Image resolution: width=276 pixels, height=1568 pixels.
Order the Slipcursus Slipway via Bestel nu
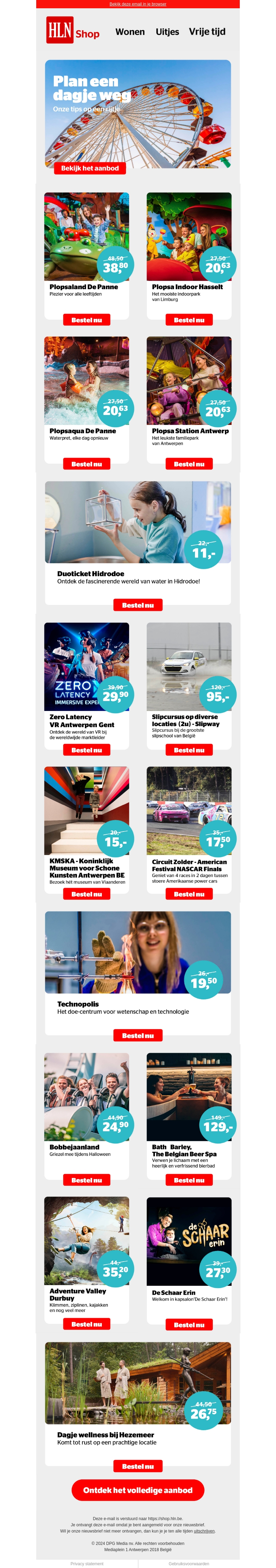(x=189, y=750)
